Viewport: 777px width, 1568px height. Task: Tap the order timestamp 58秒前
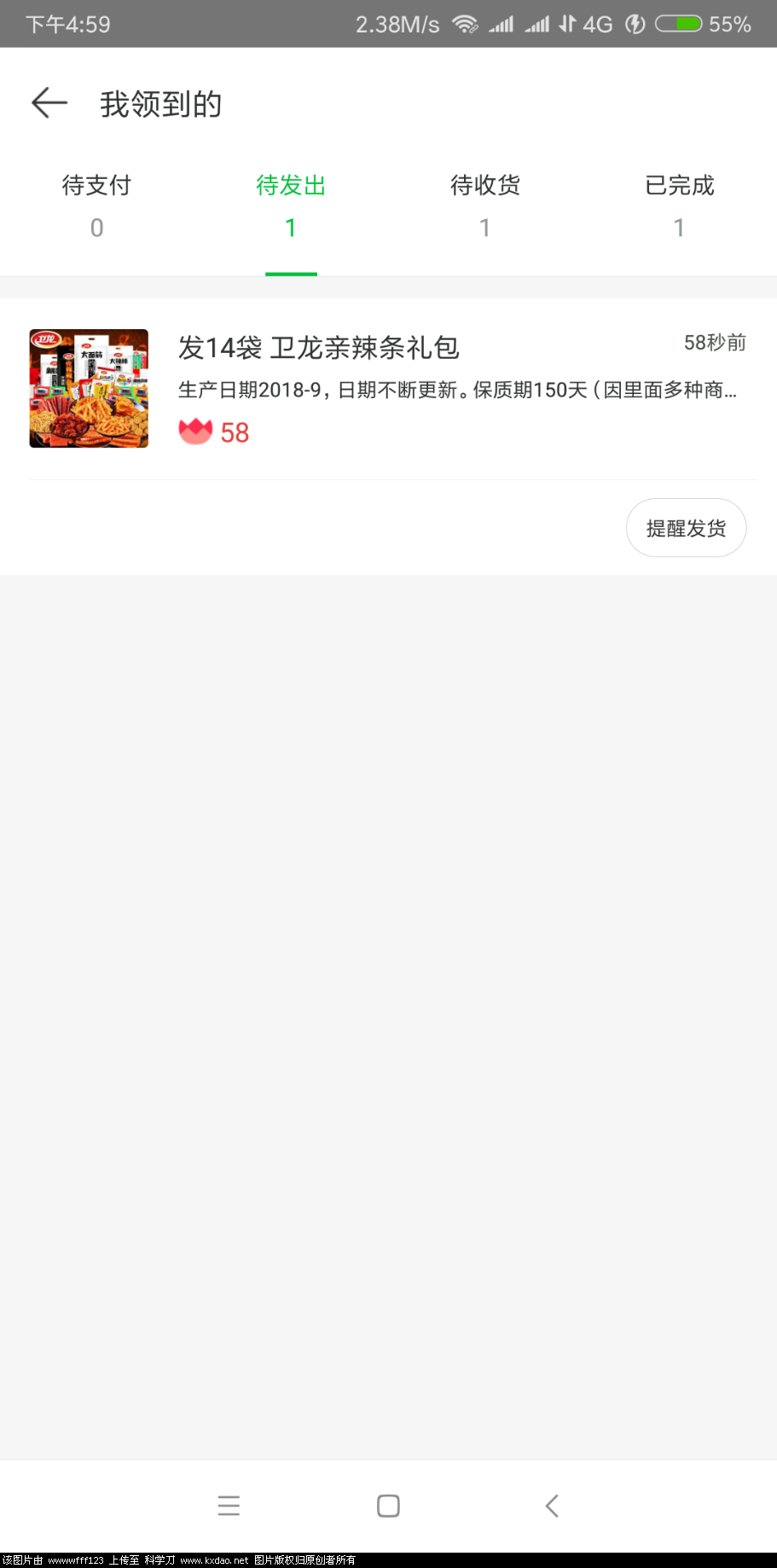point(715,342)
